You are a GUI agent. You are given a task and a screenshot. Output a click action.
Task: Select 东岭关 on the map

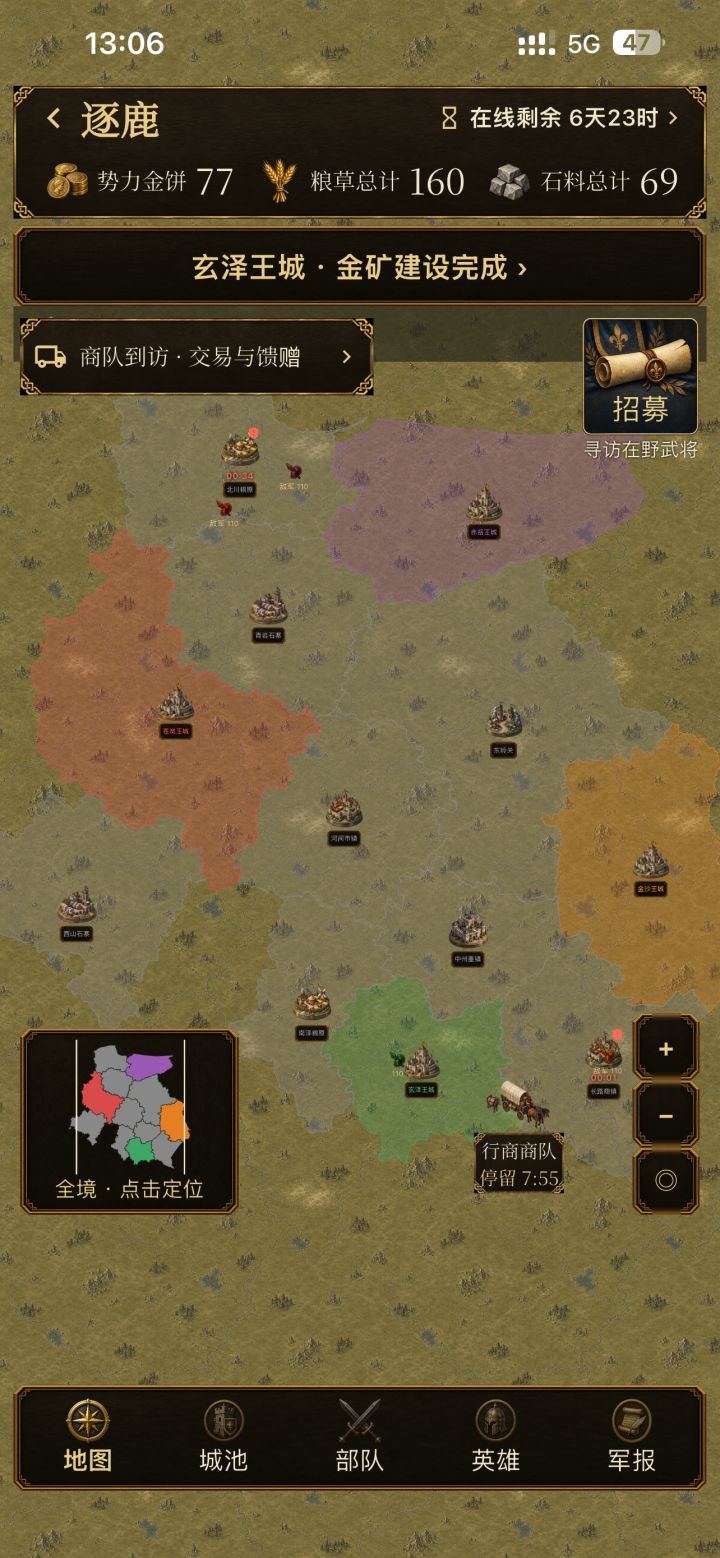click(x=504, y=728)
